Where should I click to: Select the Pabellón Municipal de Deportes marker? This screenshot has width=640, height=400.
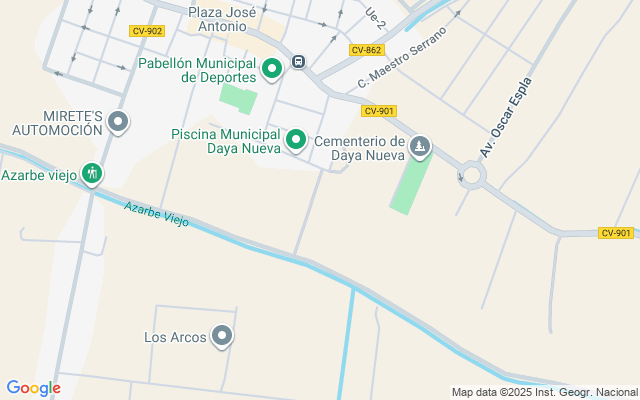272,69
